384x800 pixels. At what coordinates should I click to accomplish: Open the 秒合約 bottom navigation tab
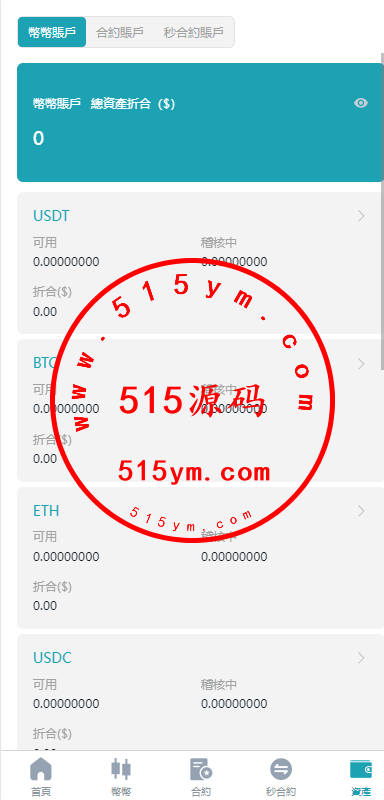pyautogui.click(x=280, y=777)
